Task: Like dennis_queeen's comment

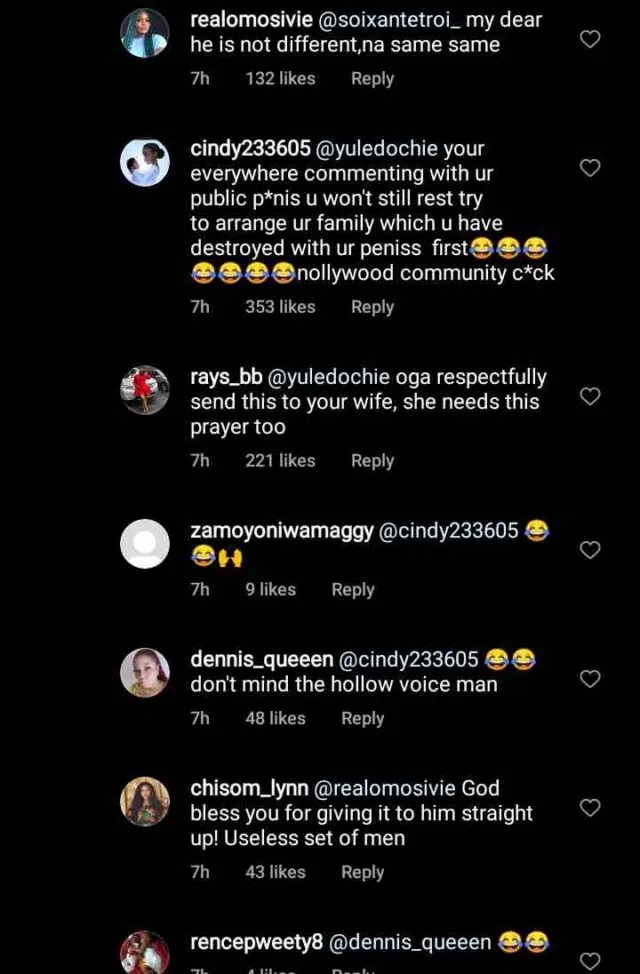Action: click(590, 679)
